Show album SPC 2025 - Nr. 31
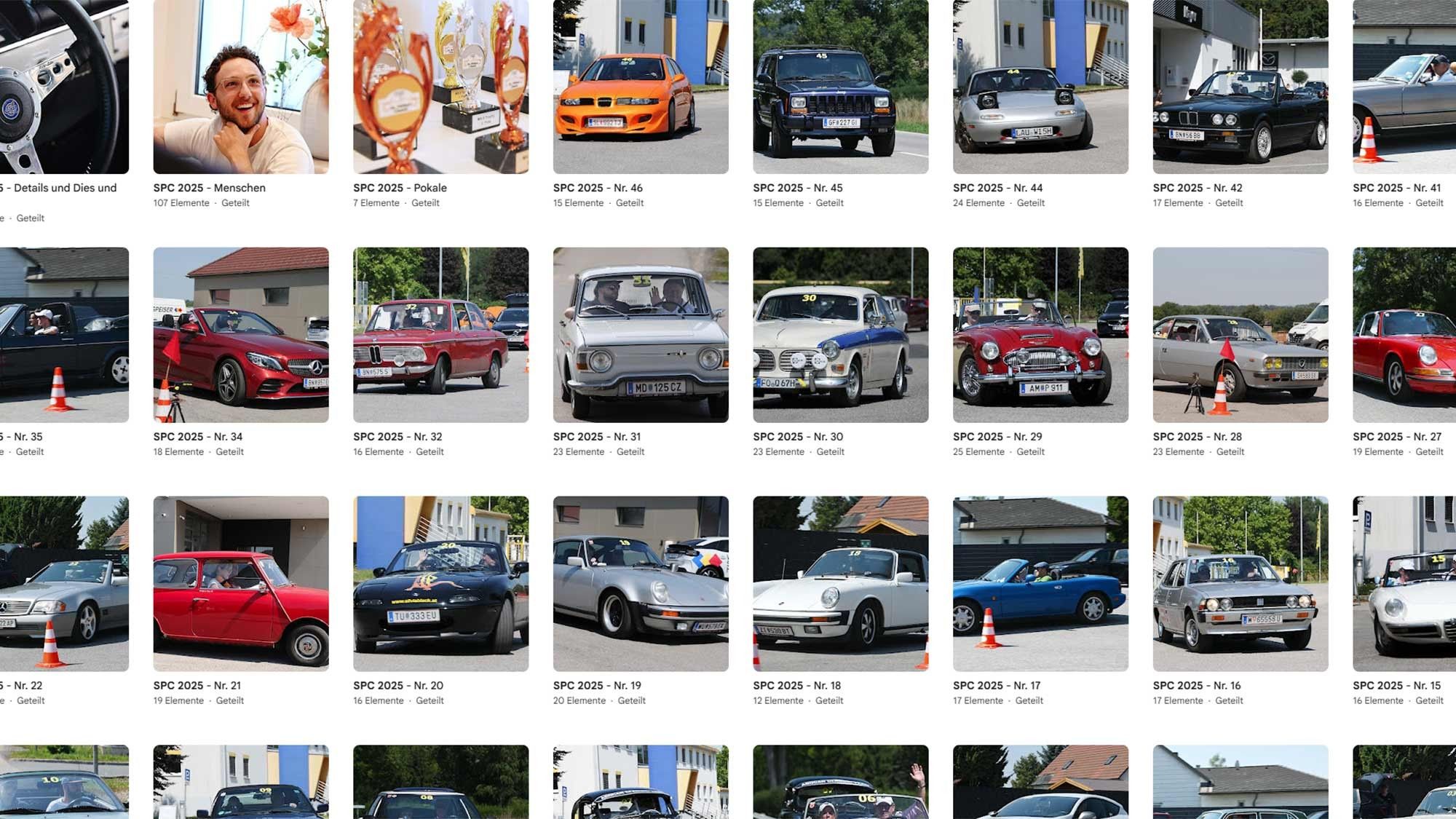This screenshot has width=1456, height=819. pyautogui.click(x=641, y=335)
